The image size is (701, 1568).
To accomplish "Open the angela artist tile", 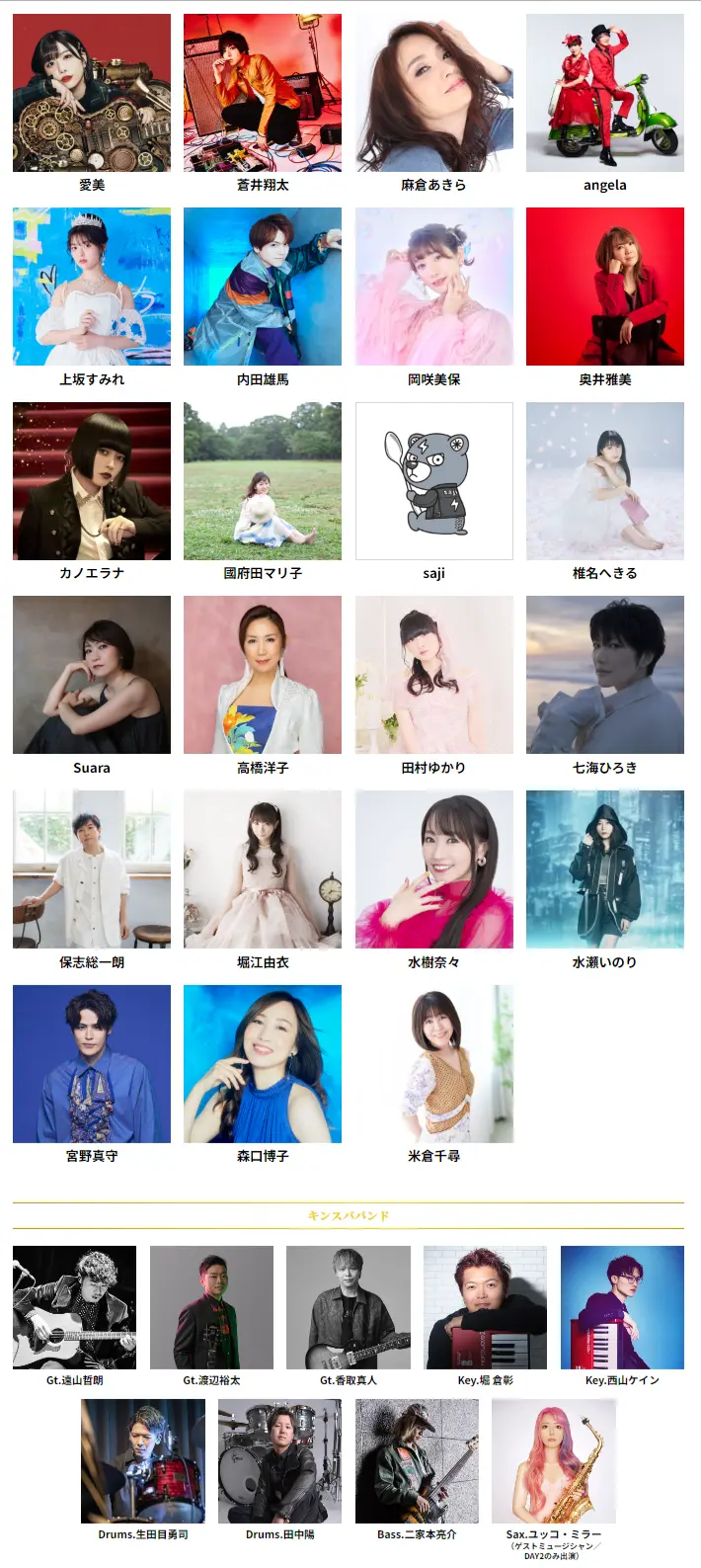I will (x=605, y=93).
